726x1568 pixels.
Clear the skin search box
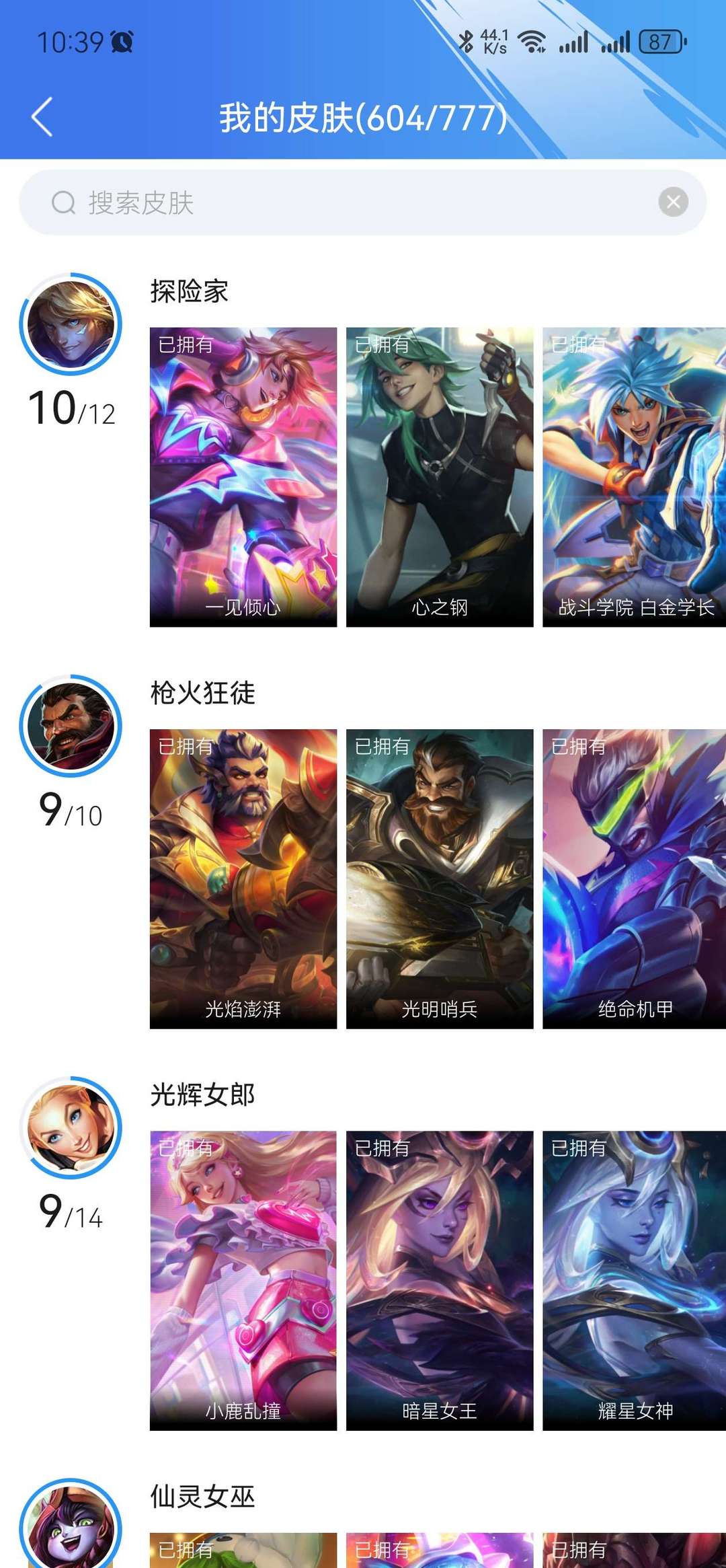pyautogui.click(x=673, y=202)
